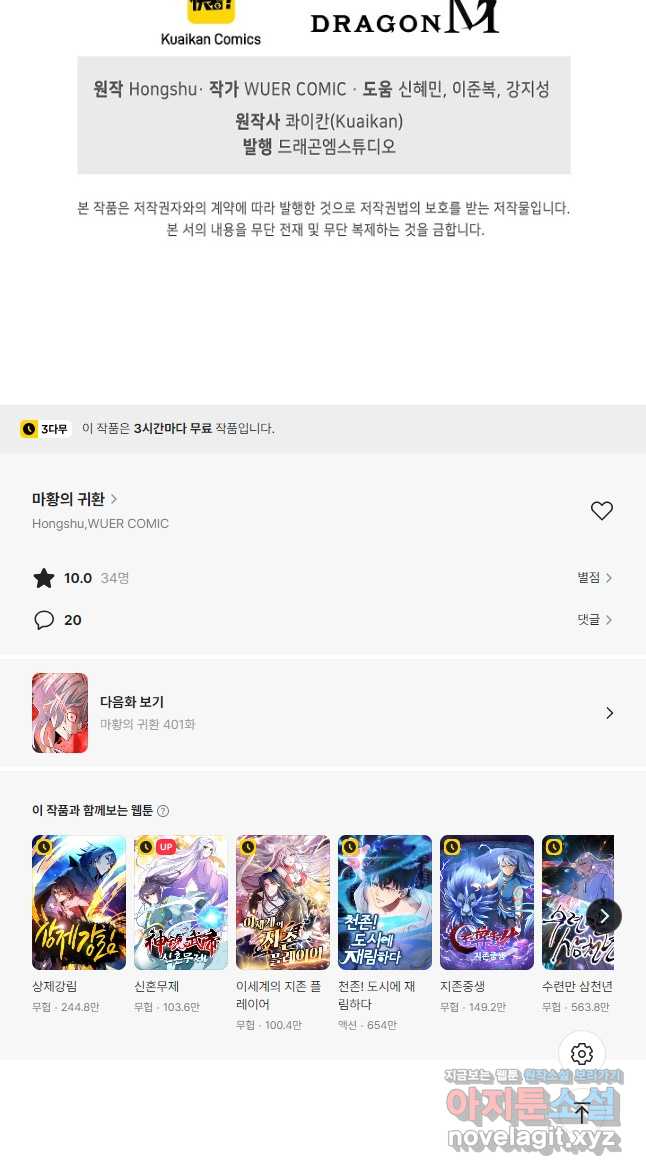646x1176 pixels.
Task: Show next recommended webtoons with arrow
Action: click(x=604, y=916)
